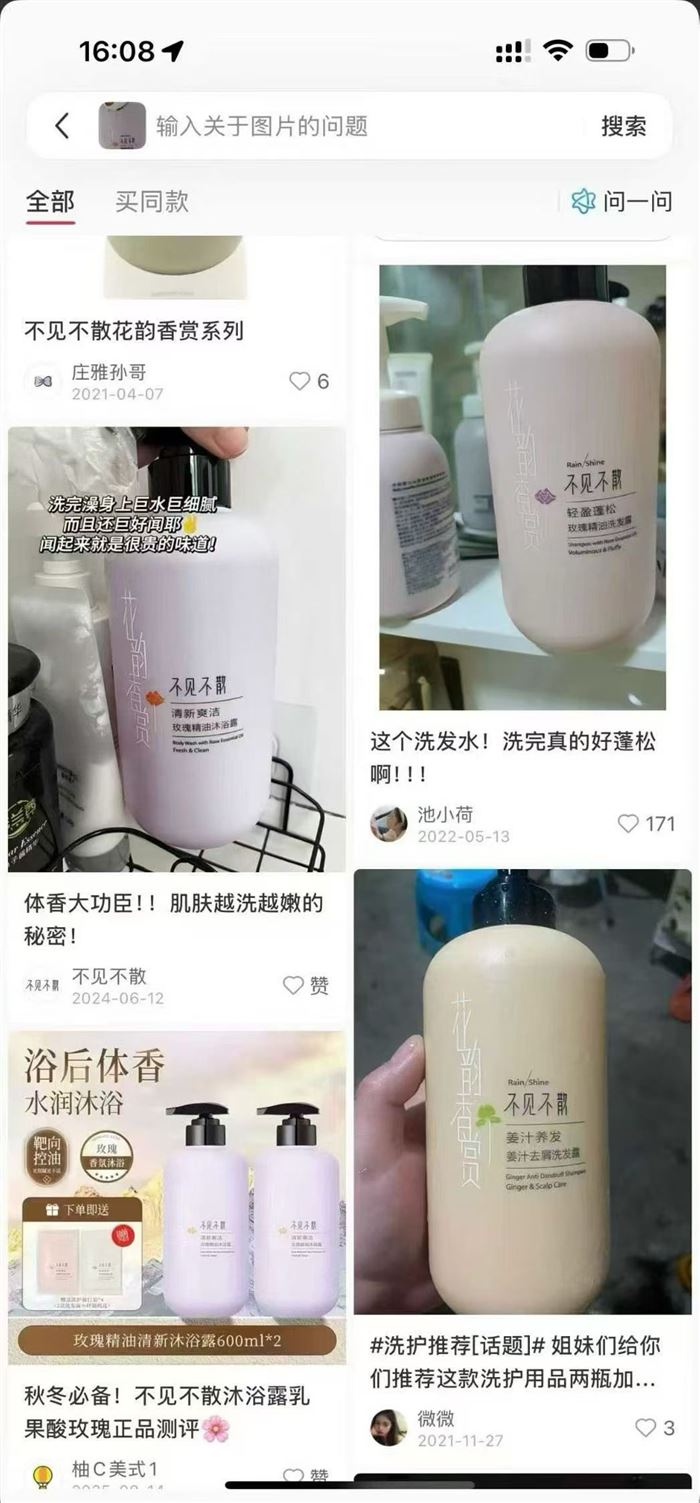Like the post by 池小荷

pos(646,823)
